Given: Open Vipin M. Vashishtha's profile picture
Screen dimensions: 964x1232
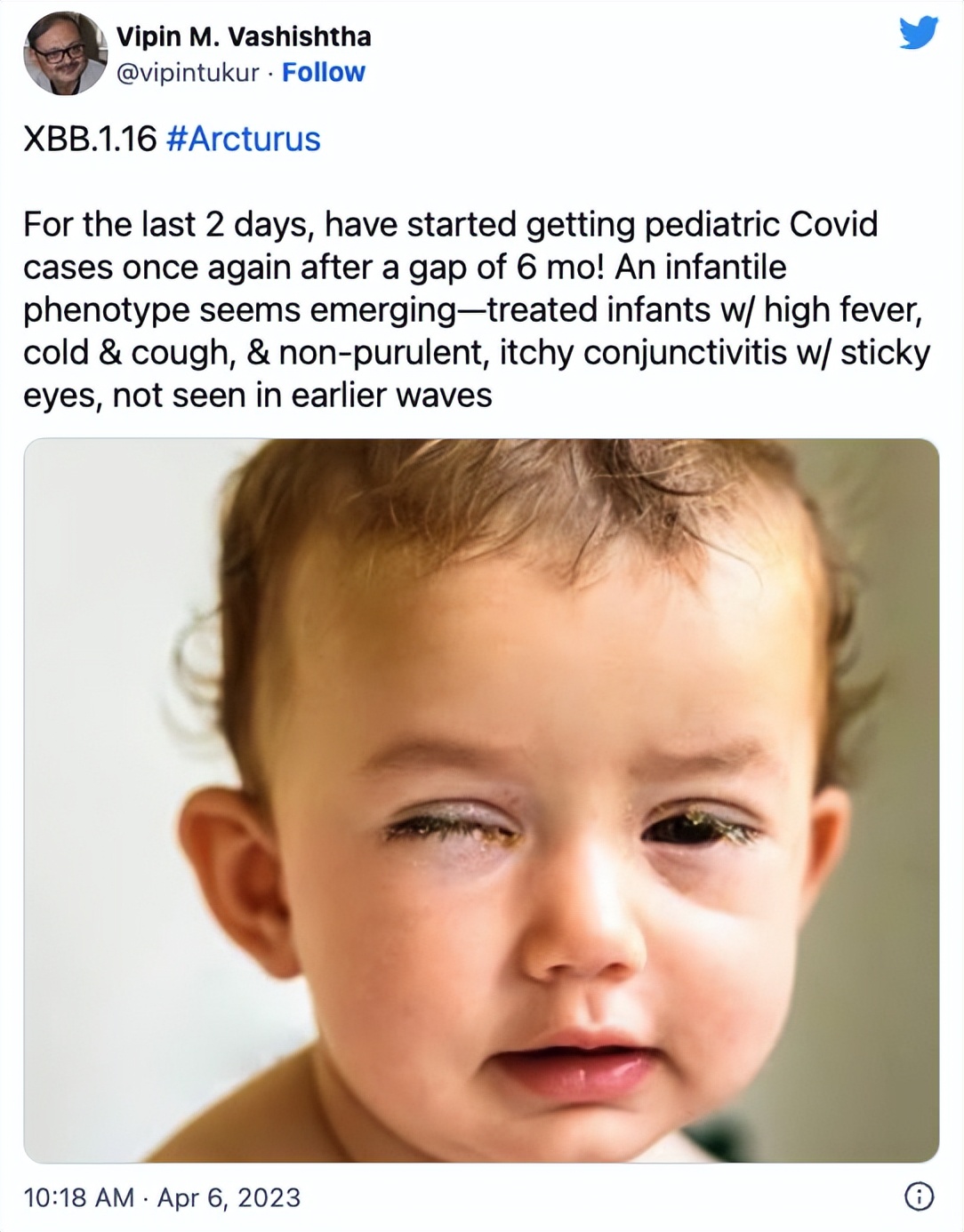Looking at the screenshot, I should [64, 54].
